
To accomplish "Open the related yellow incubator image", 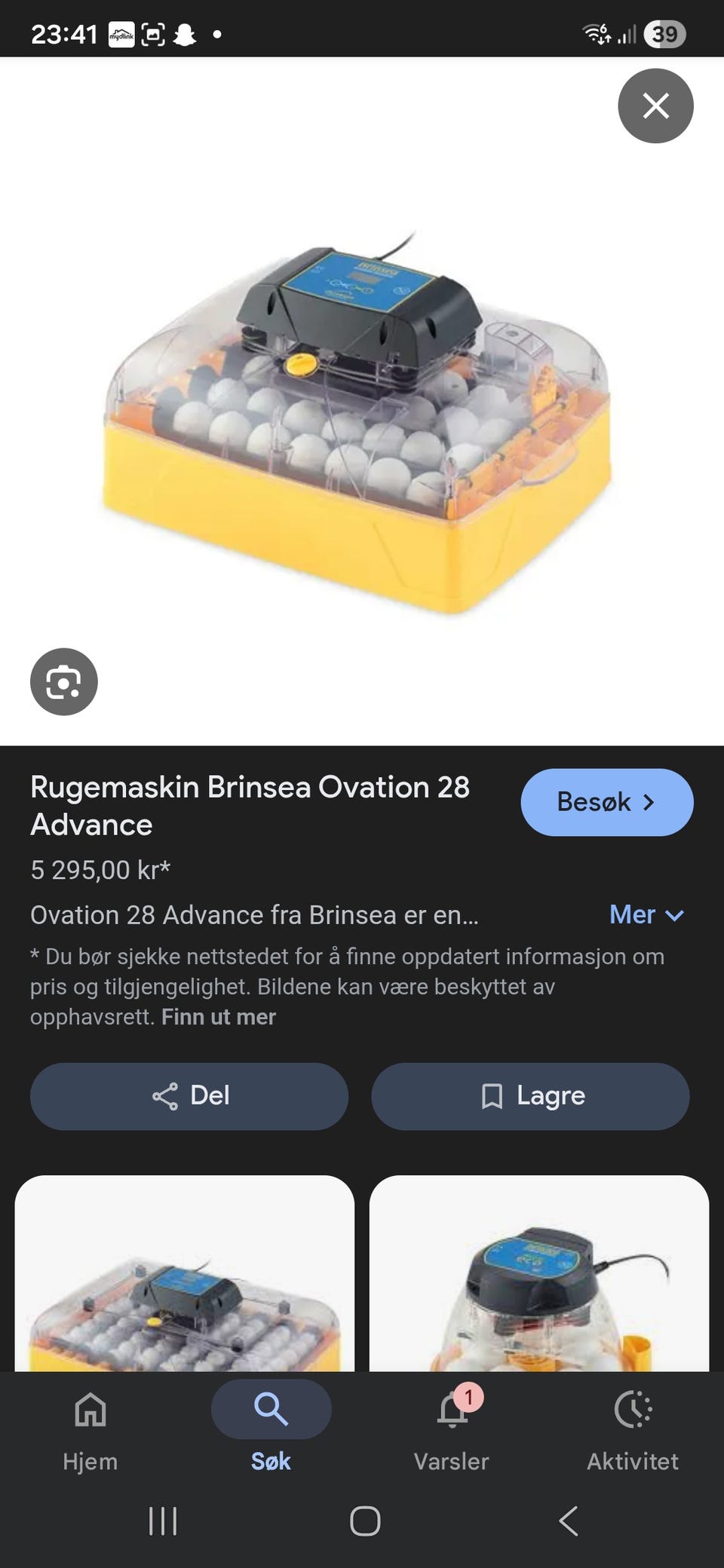I will coord(185,1274).
